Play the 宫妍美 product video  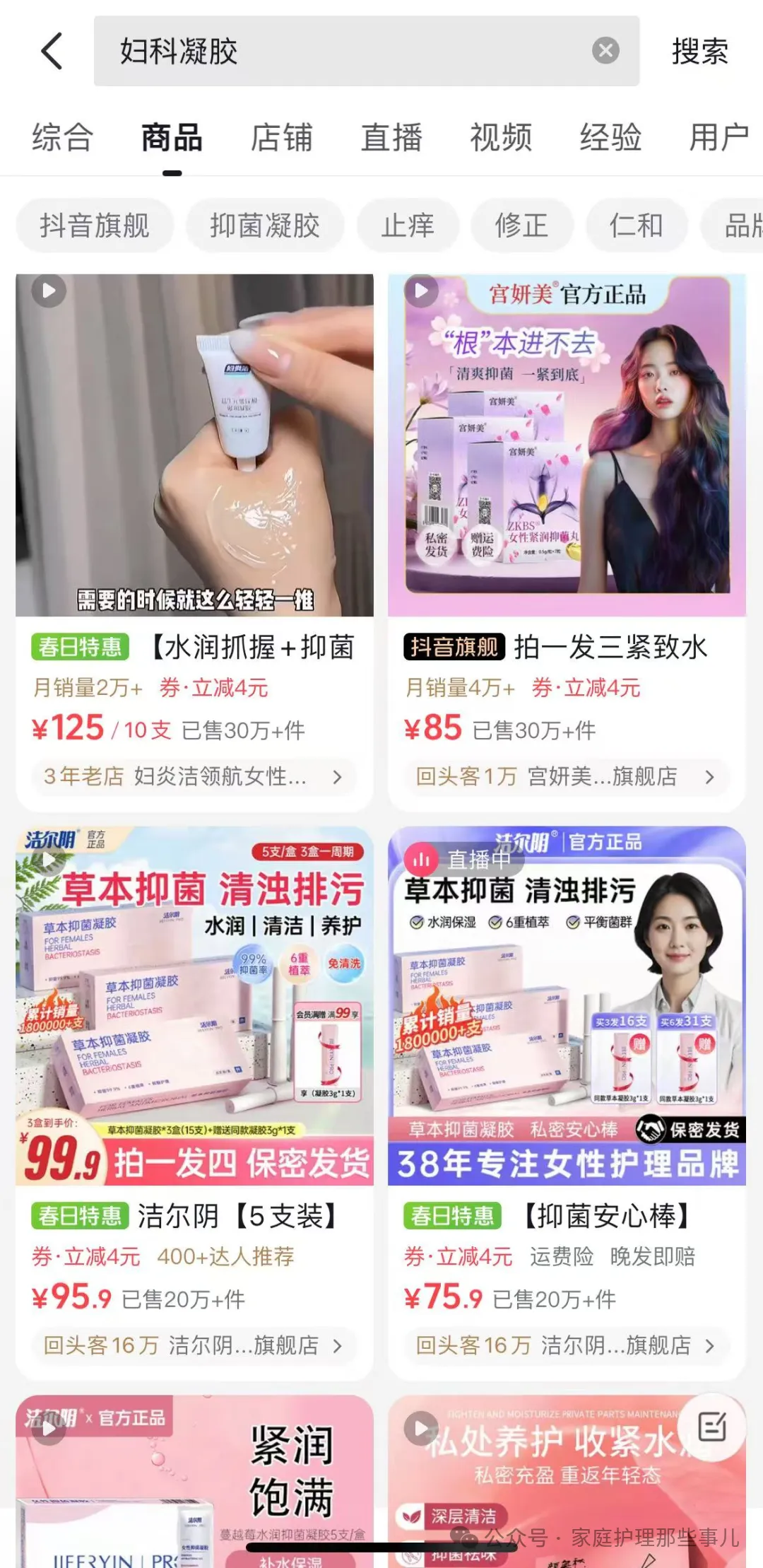pyautogui.click(x=422, y=290)
